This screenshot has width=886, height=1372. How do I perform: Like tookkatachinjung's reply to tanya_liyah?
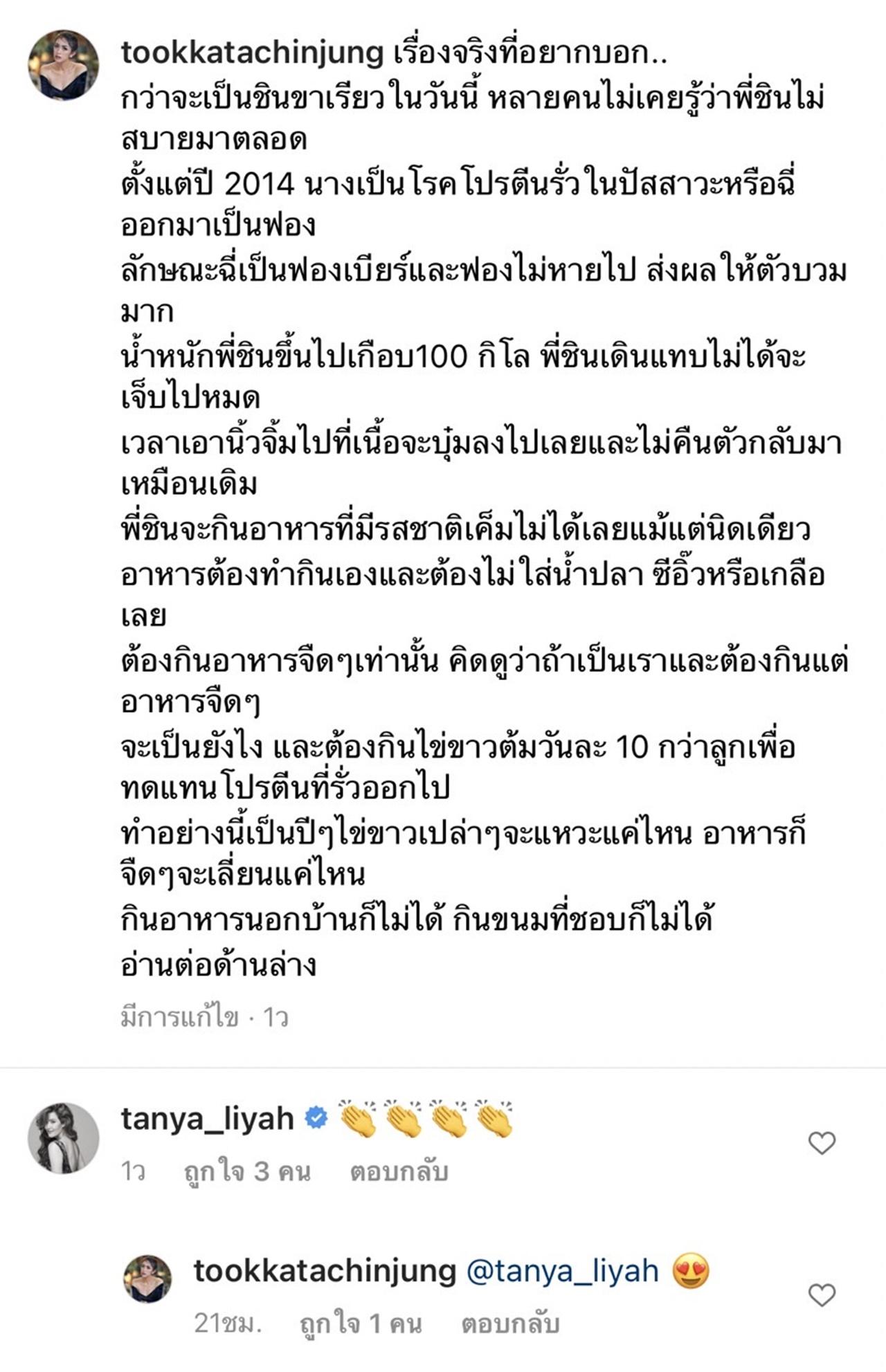pyautogui.click(x=822, y=1295)
